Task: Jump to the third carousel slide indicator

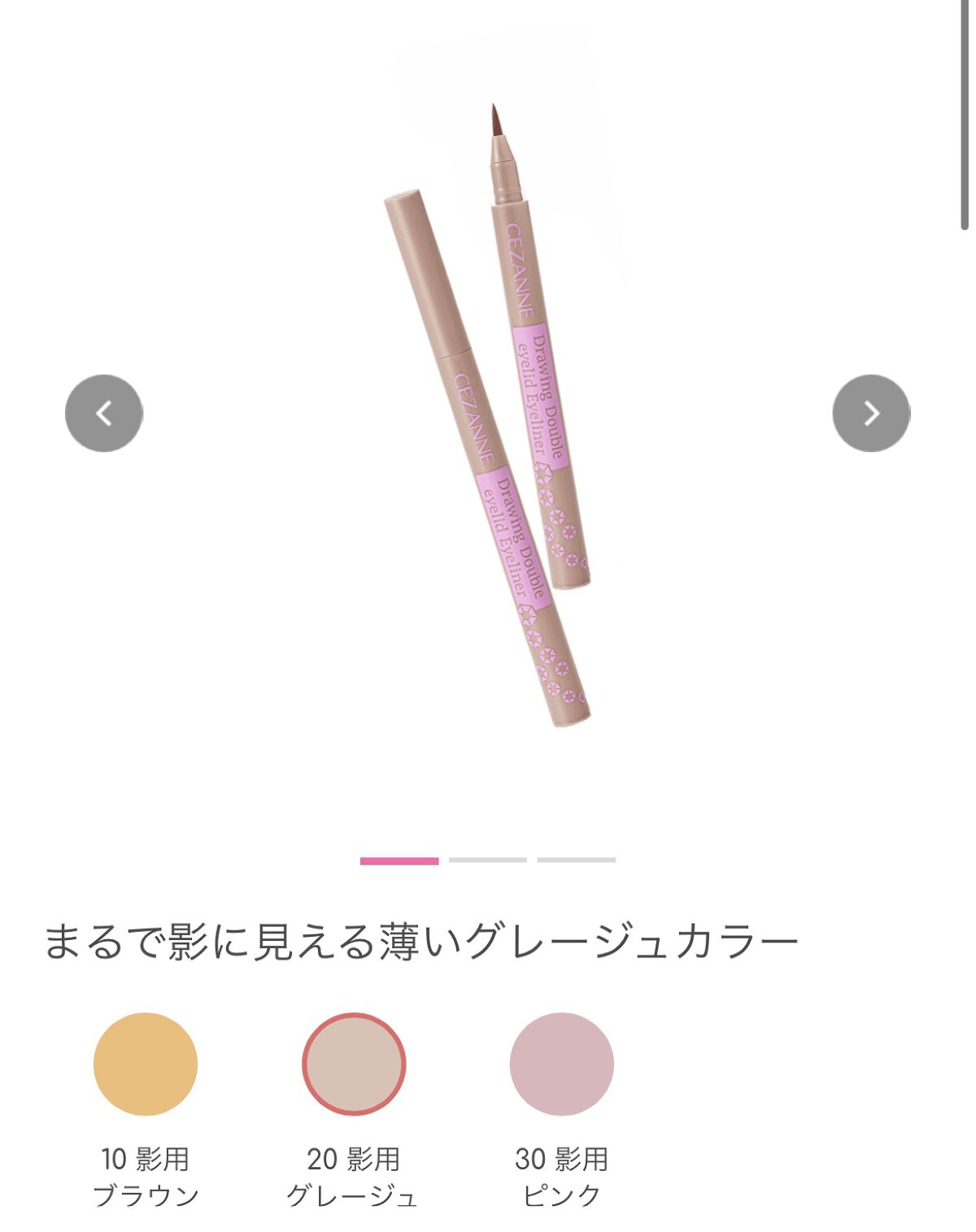Action: pyautogui.click(x=577, y=860)
